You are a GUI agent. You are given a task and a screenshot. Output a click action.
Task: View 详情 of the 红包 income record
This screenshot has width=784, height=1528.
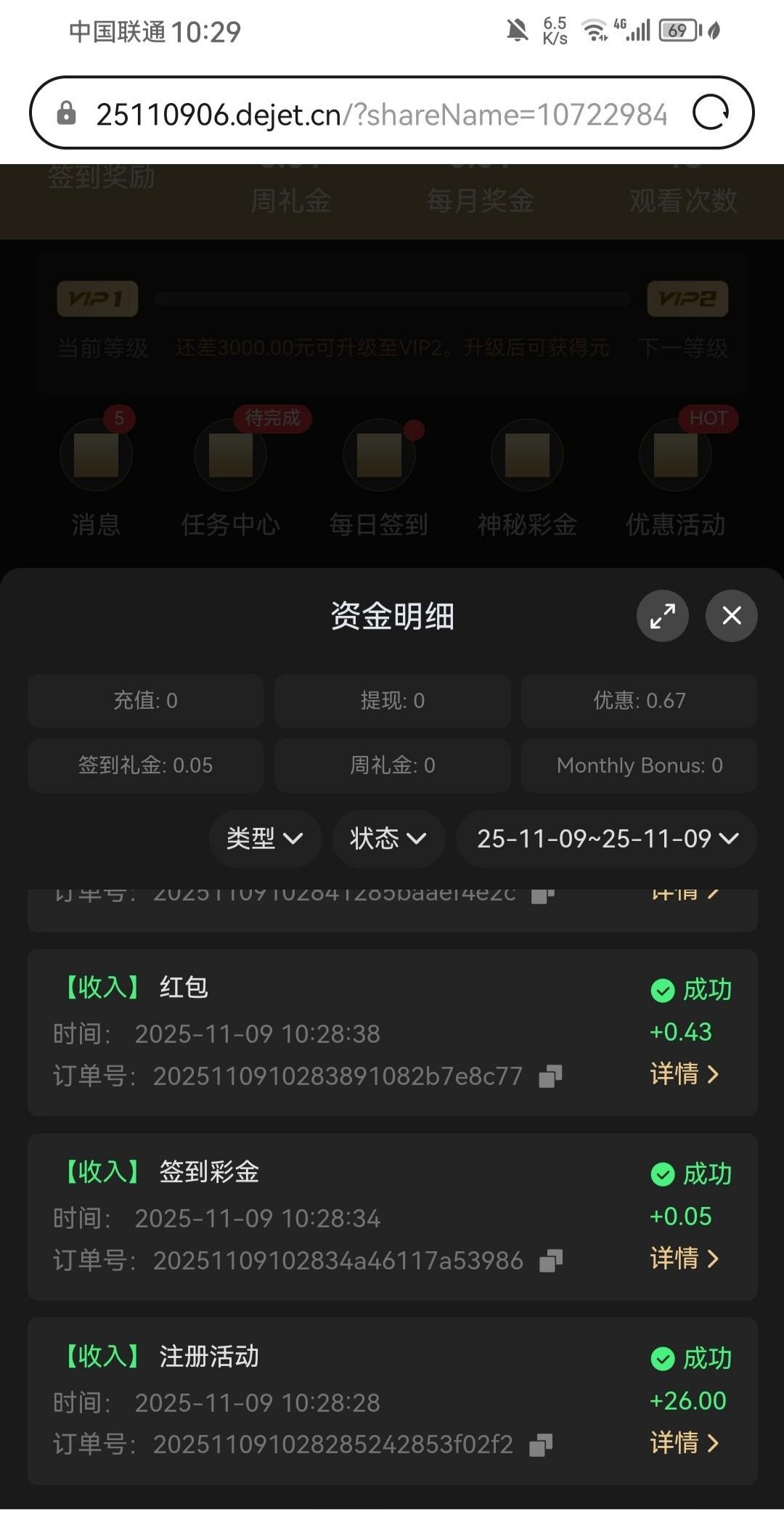684,1074
